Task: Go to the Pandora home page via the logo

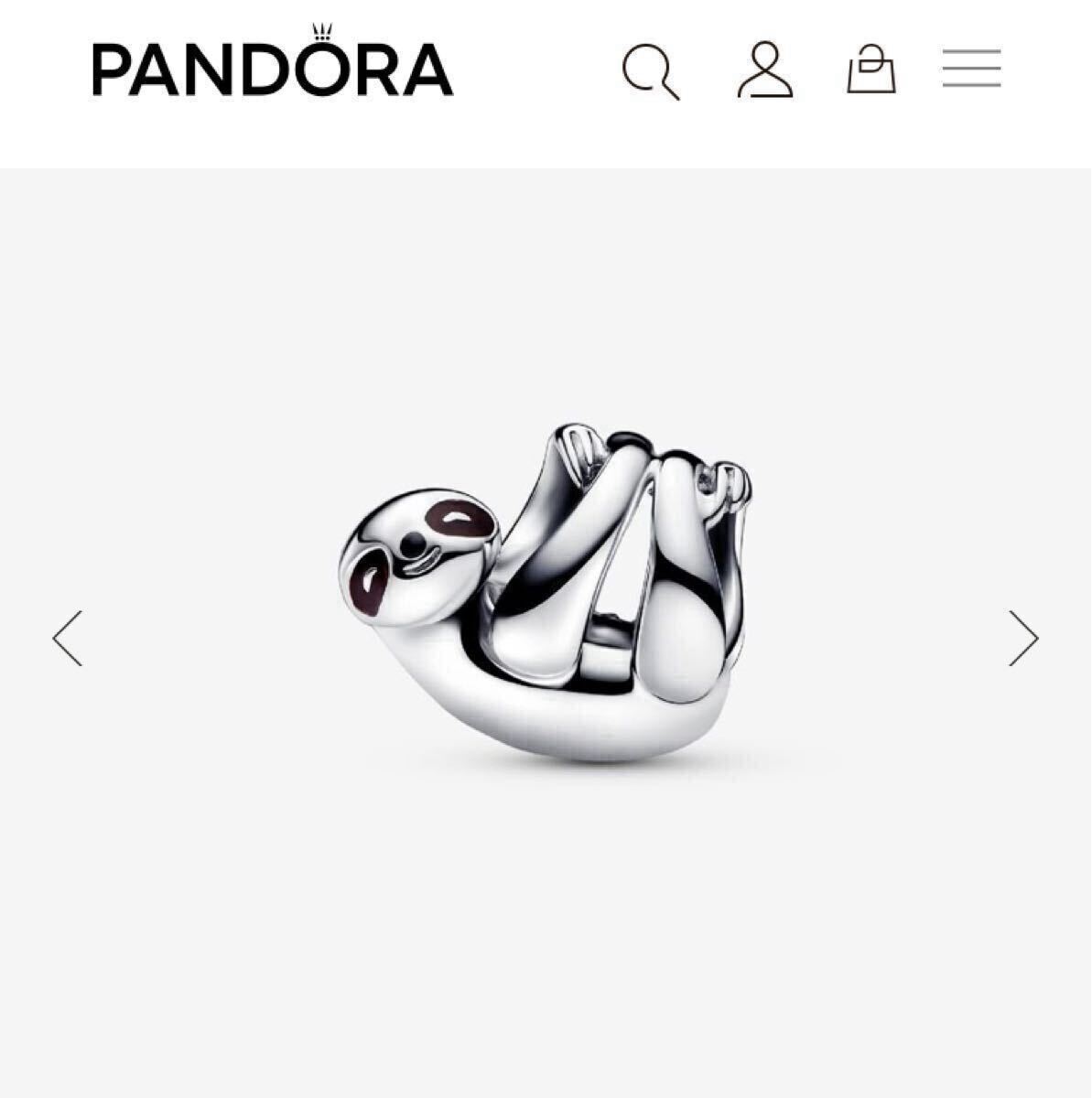Action: 273,63
